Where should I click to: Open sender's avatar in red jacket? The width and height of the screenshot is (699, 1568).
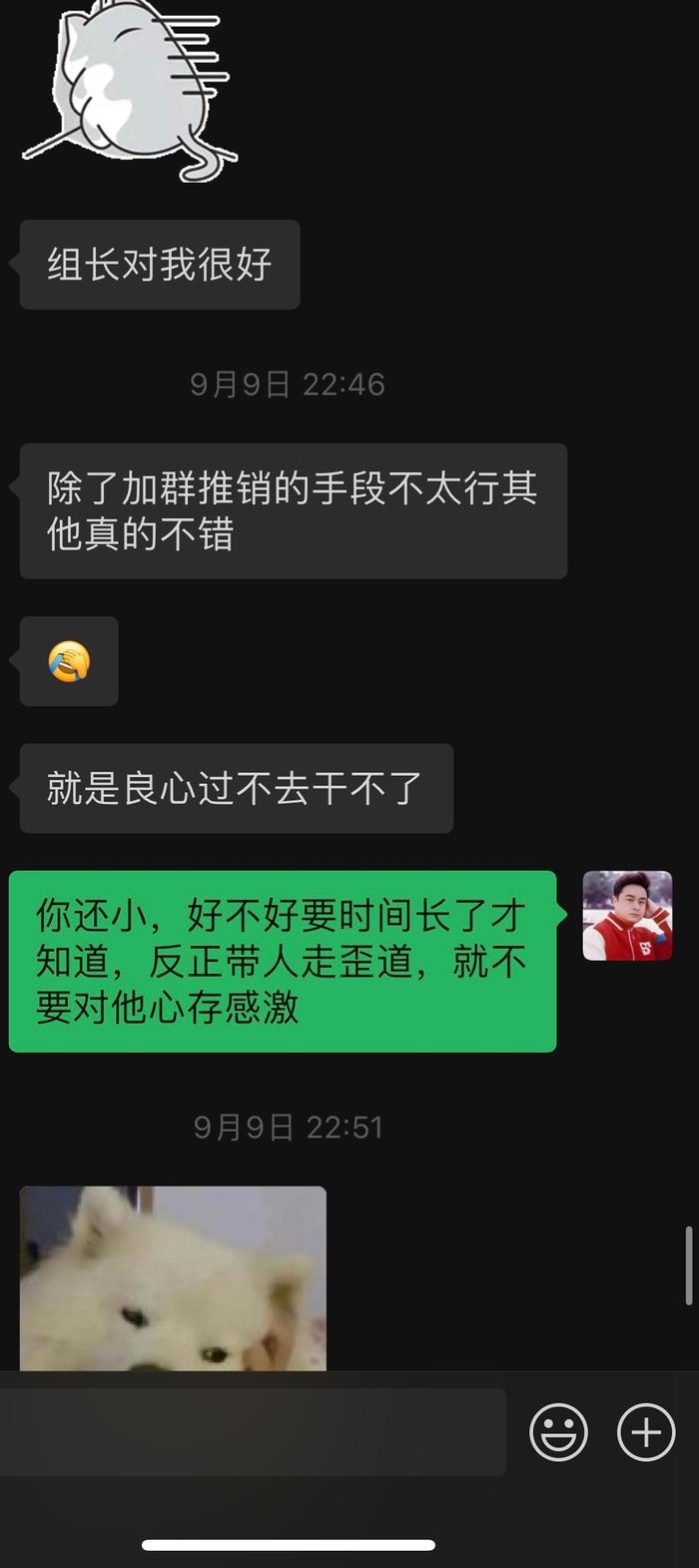[627, 916]
